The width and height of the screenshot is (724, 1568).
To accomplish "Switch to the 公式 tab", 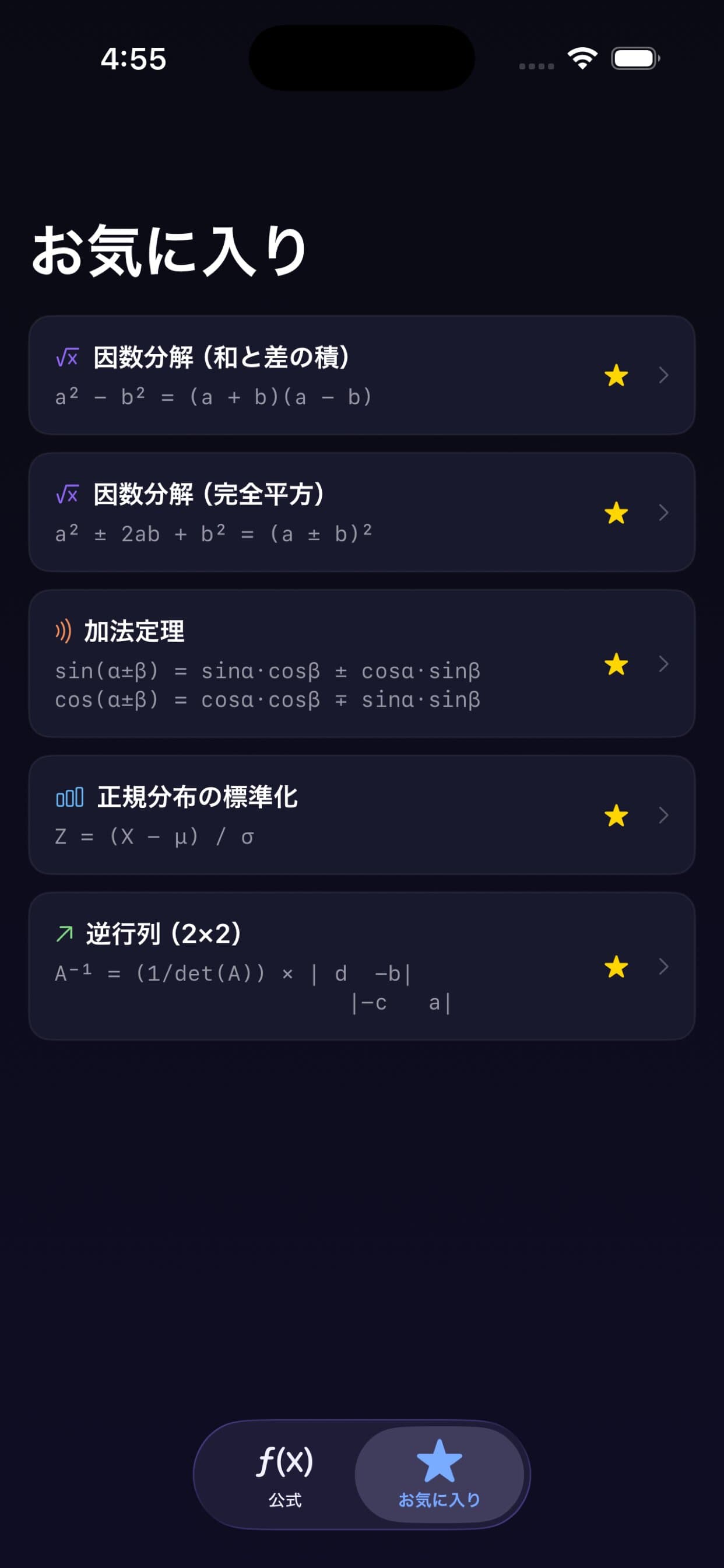I will (x=284, y=1473).
